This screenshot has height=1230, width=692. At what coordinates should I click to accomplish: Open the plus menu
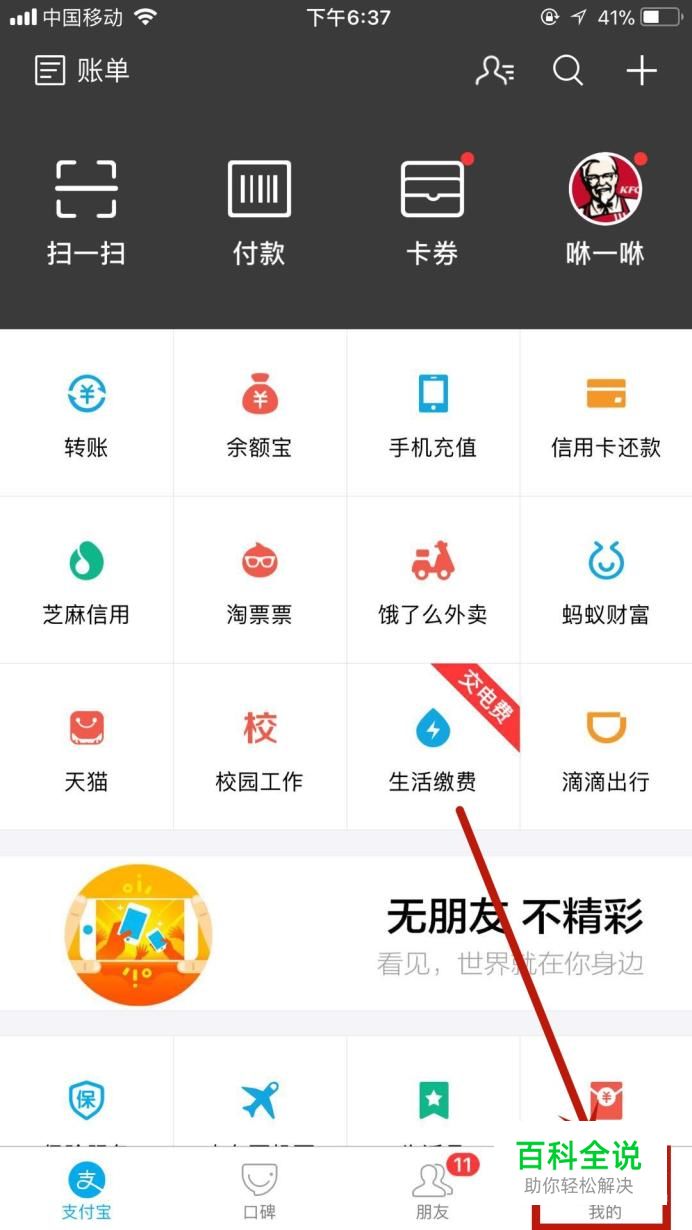[641, 71]
